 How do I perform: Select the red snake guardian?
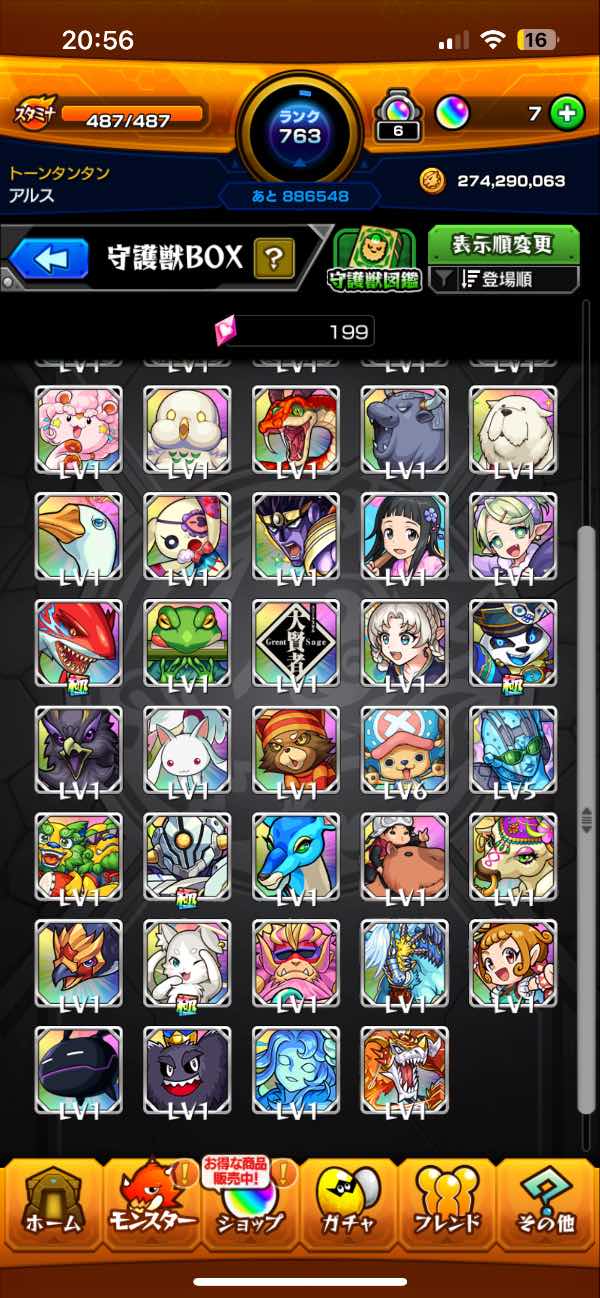295,430
